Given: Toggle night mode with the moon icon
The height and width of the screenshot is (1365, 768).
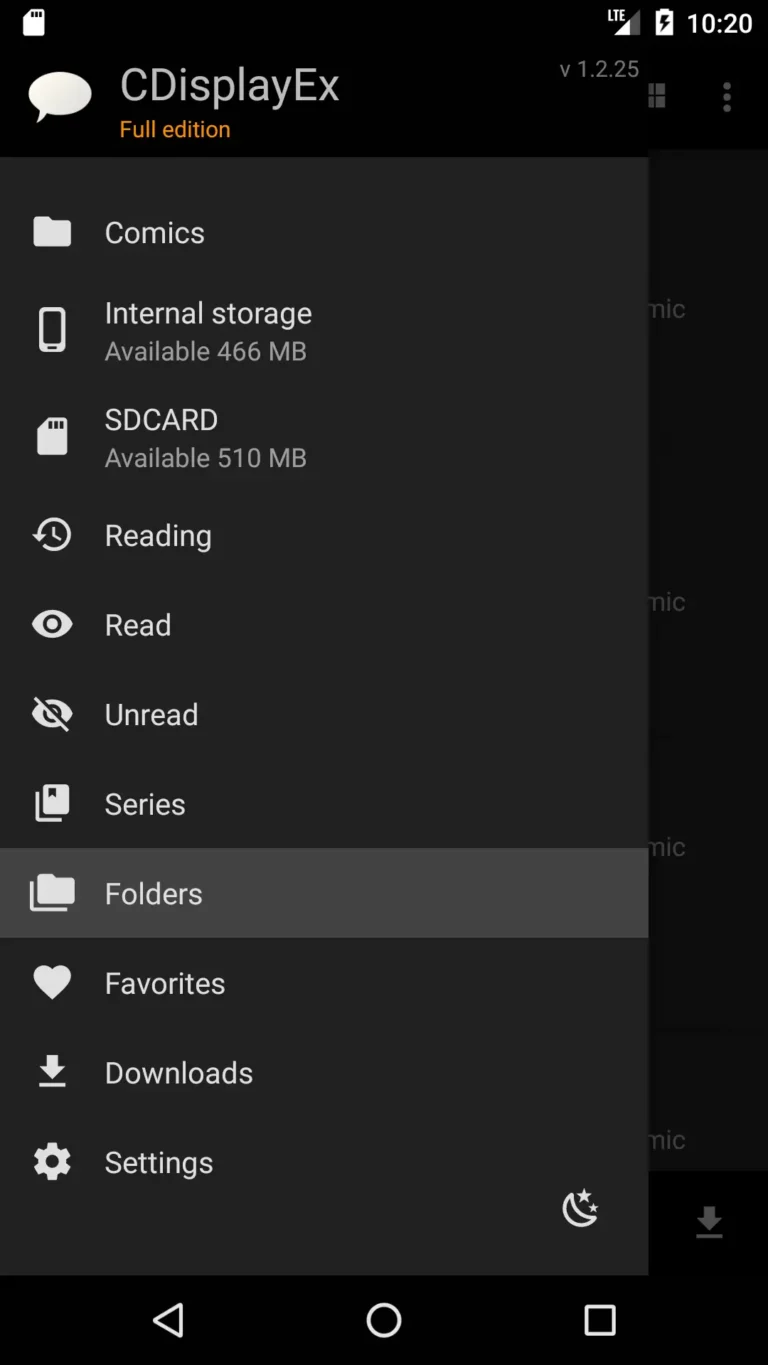Looking at the screenshot, I should coord(580,1208).
